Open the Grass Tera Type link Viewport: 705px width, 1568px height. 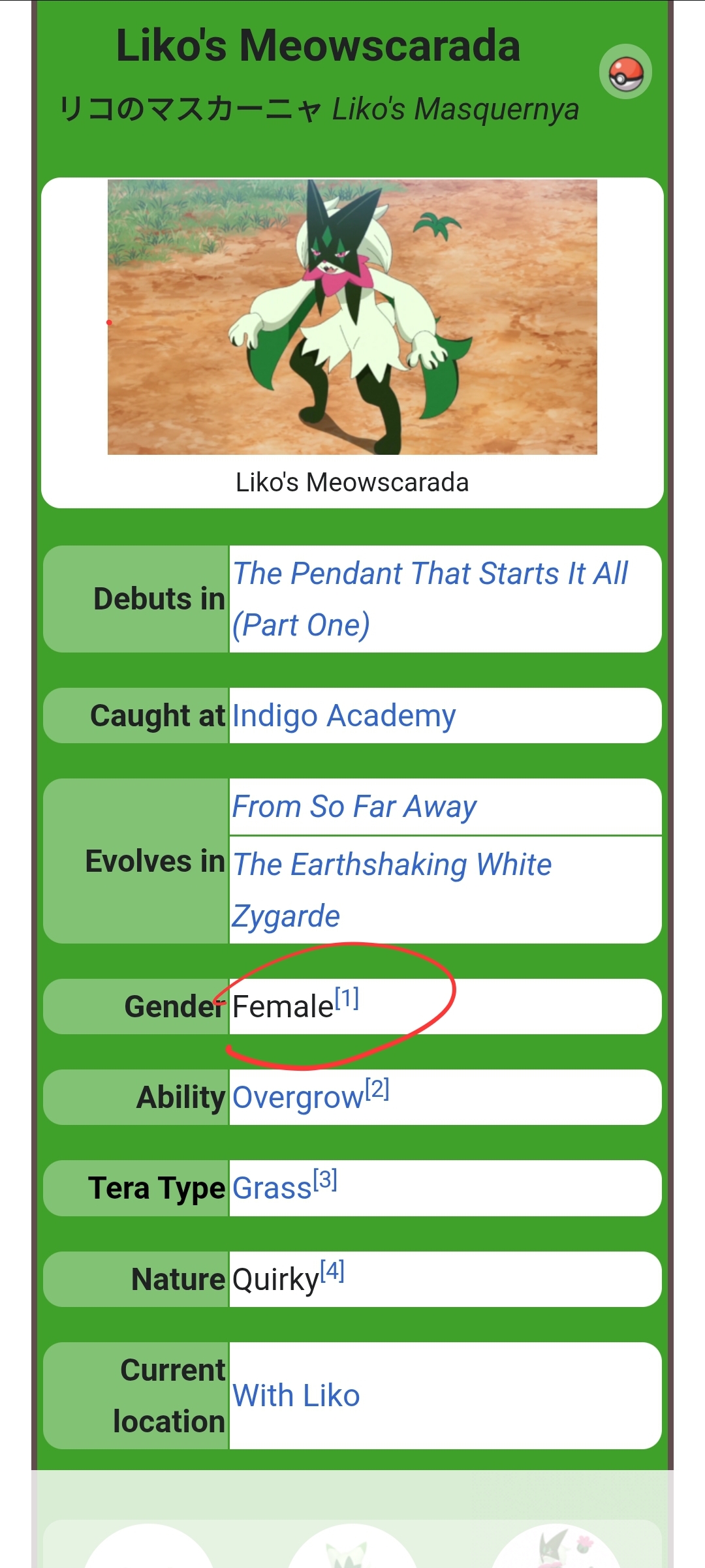pos(272,1188)
